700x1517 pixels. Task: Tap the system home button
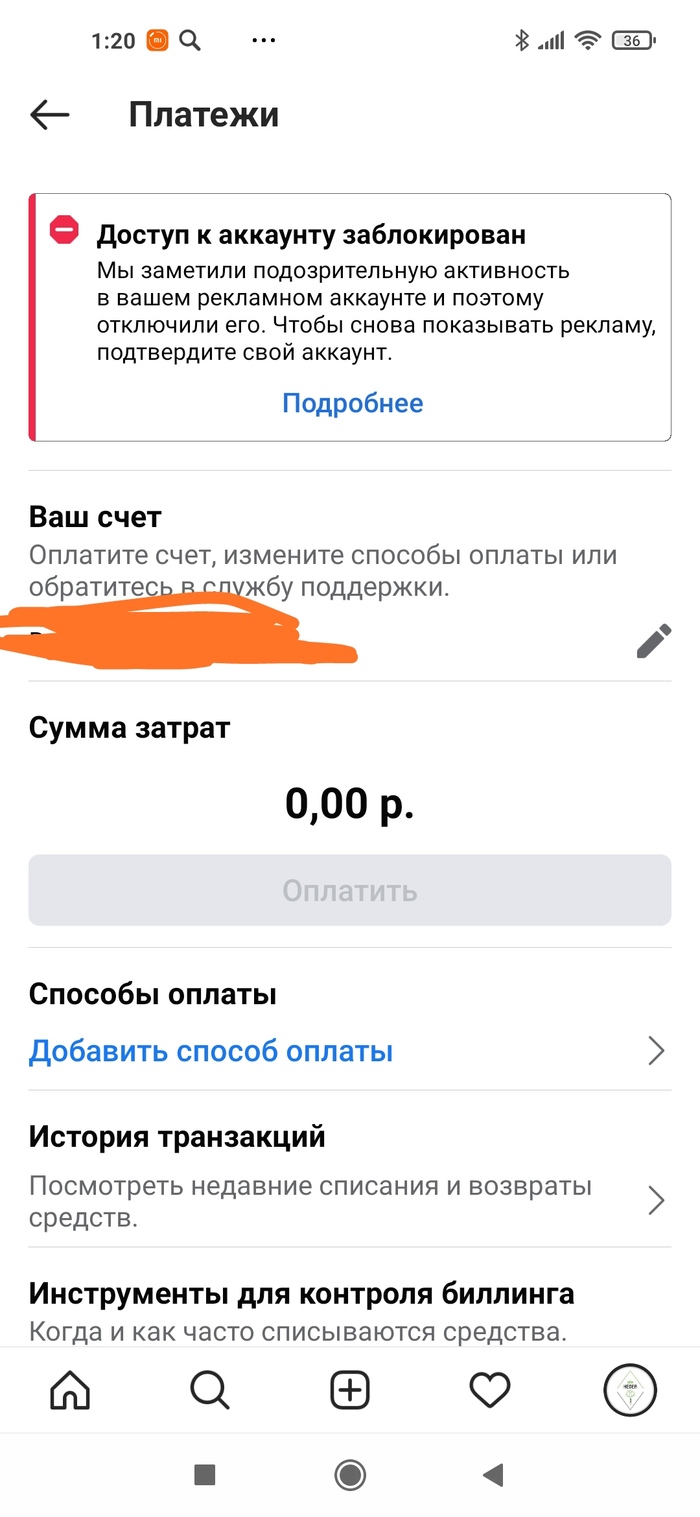tap(350, 1474)
